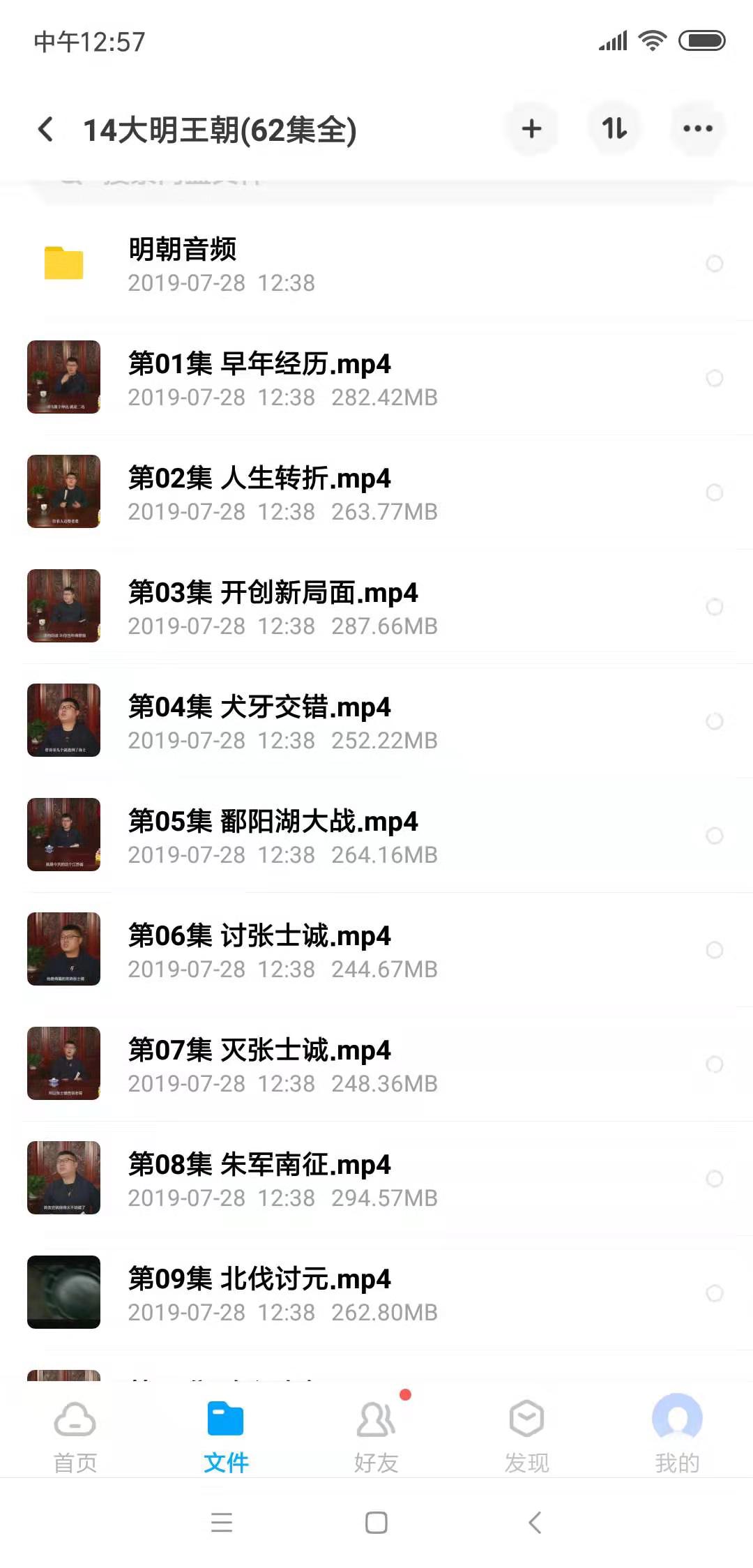Open the three-dot overflow menu
The width and height of the screenshot is (753, 1568).
pyautogui.click(x=697, y=128)
